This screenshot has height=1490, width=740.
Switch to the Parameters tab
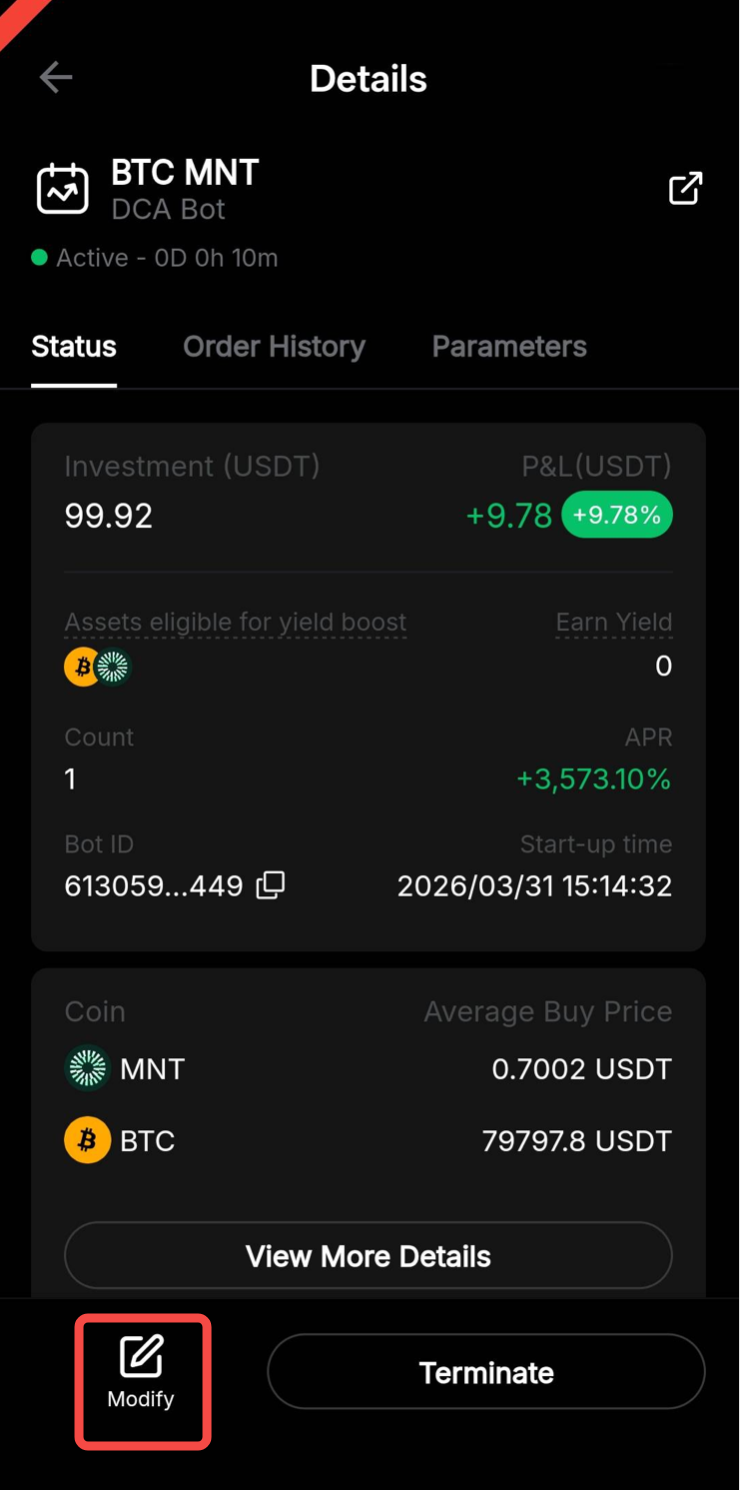(509, 347)
